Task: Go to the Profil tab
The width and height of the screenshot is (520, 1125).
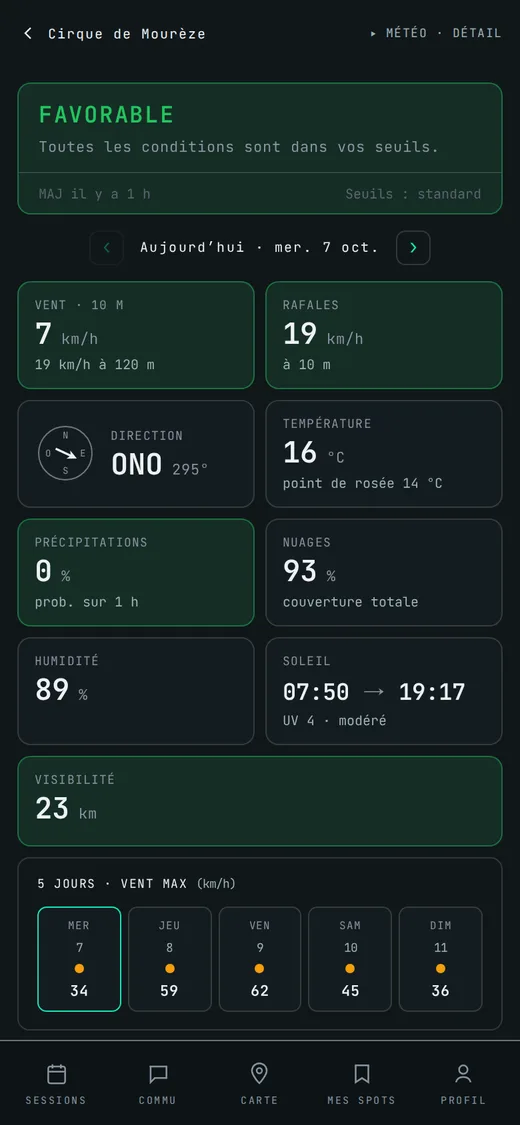Action: pyautogui.click(x=463, y=1084)
